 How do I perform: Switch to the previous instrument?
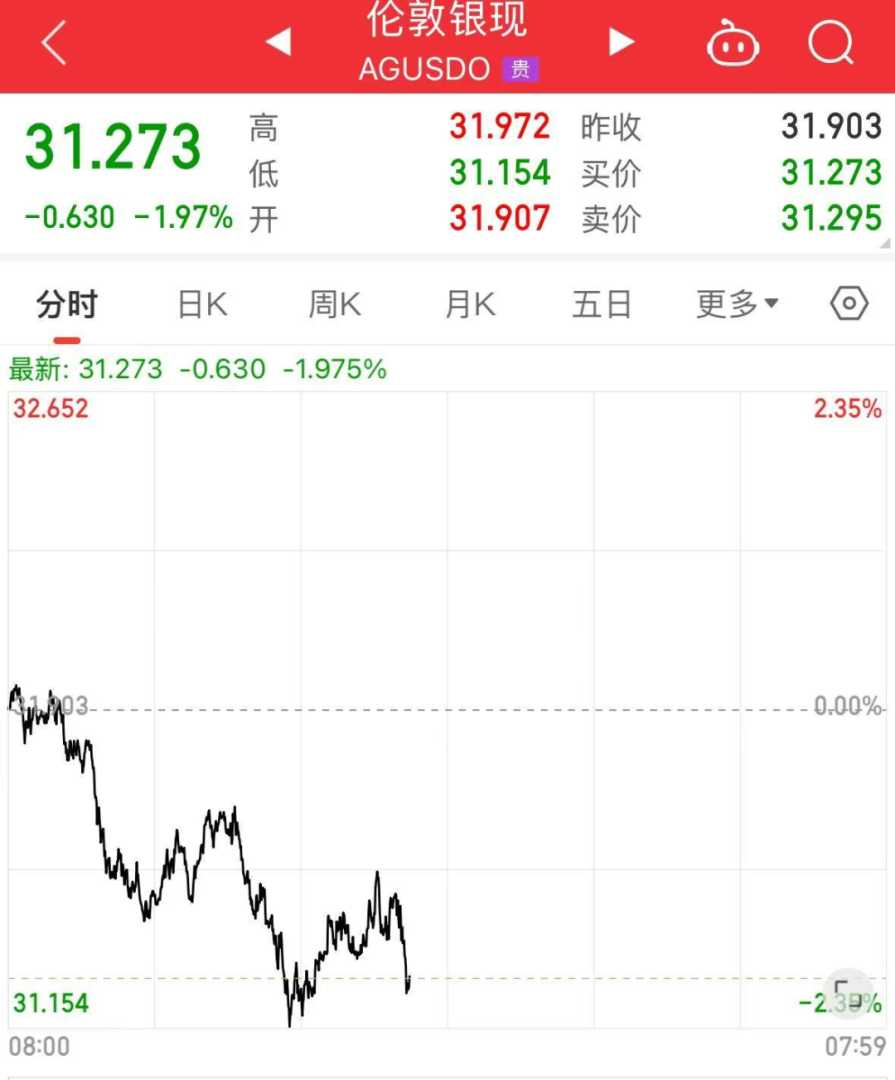click(x=277, y=42)
